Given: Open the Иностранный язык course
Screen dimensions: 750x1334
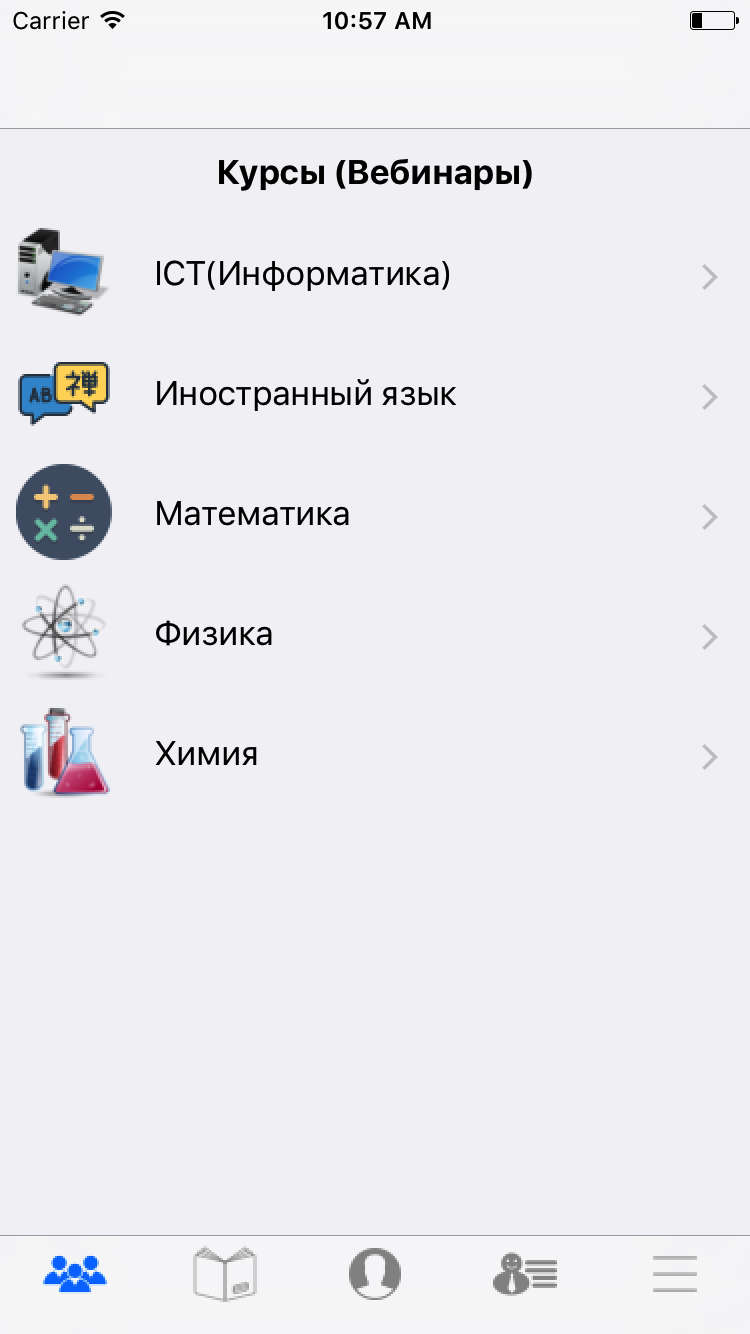Looking at the screenshot, I should point(305,394).
